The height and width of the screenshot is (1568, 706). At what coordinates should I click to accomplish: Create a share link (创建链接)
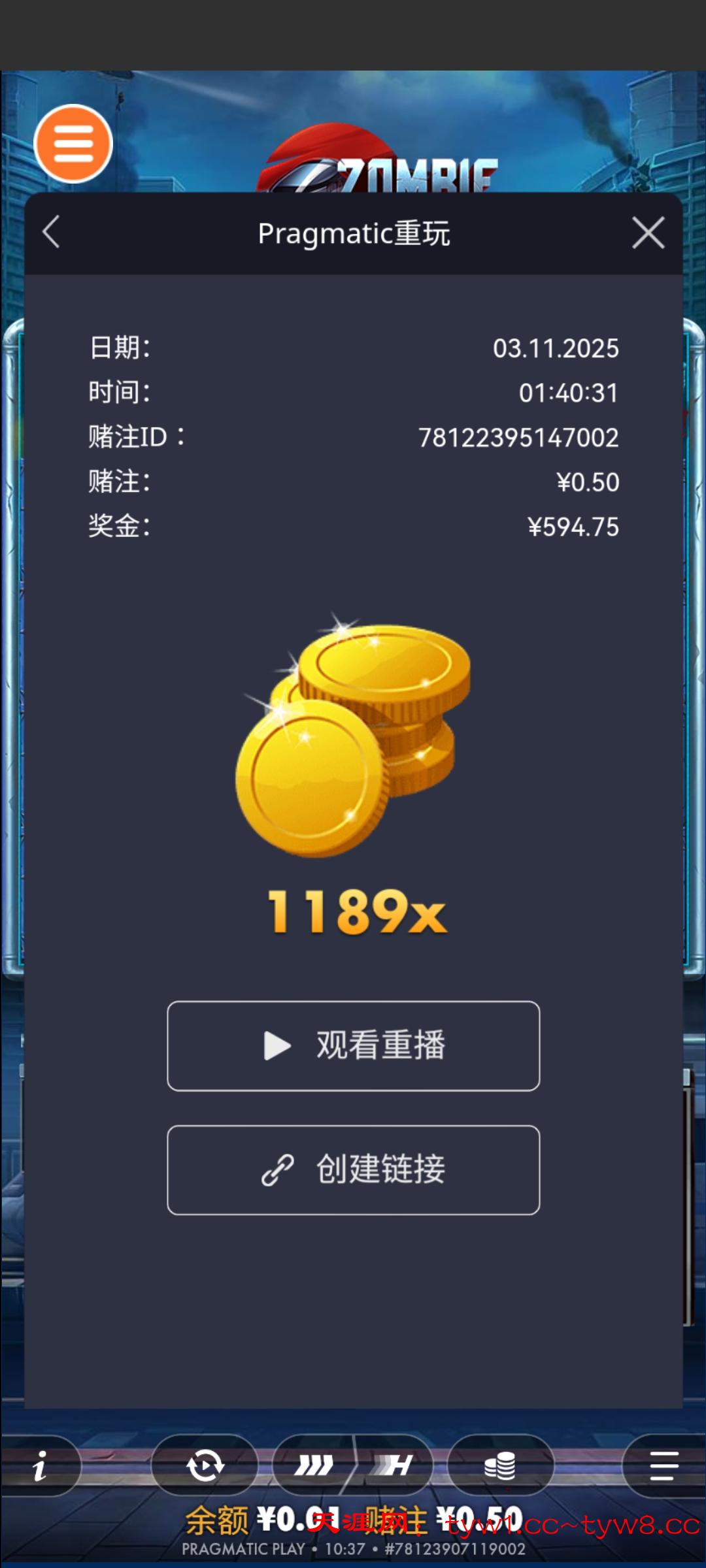(x=353, y=1169)
